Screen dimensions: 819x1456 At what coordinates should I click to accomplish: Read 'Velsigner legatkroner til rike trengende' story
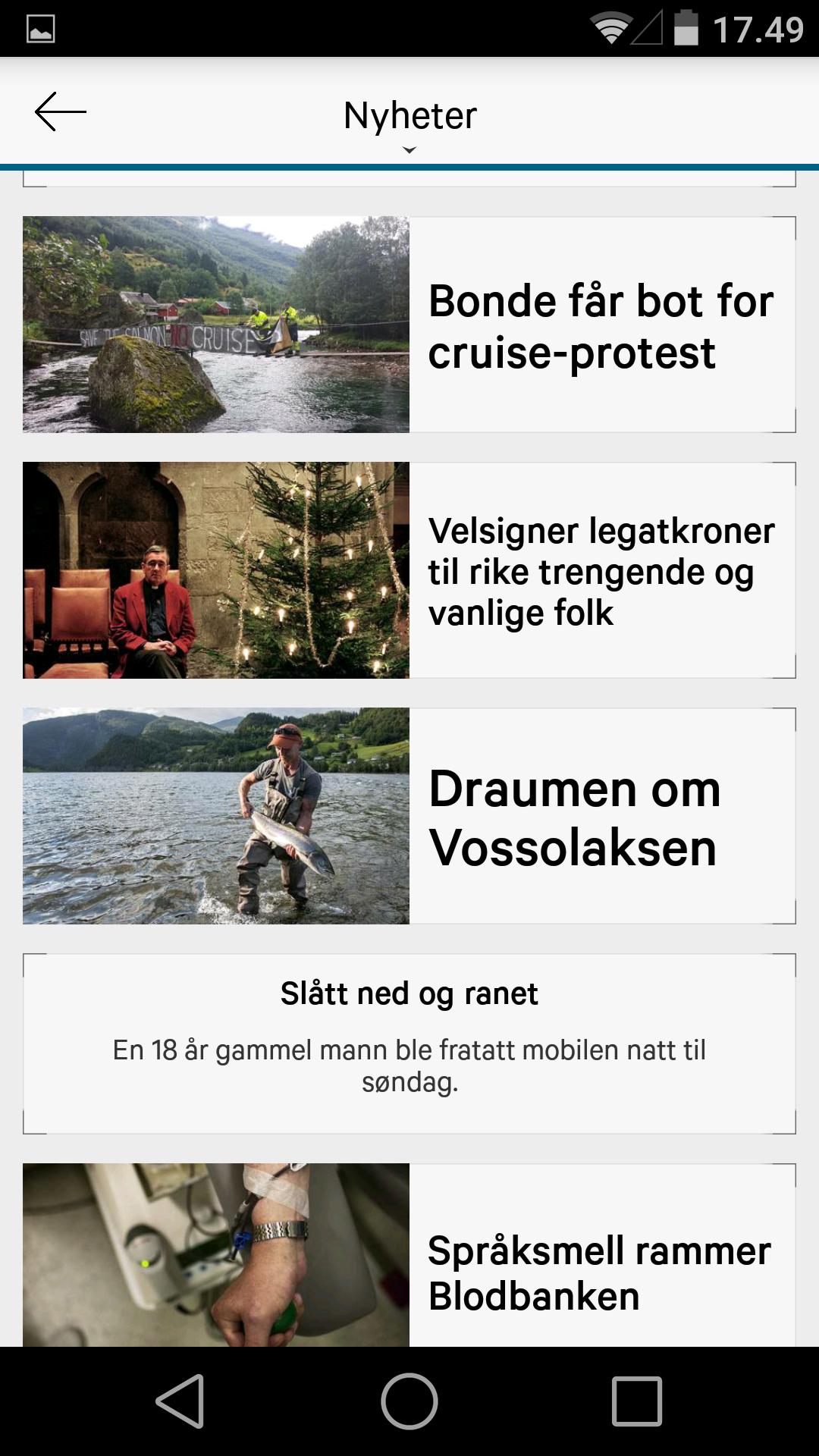coord(601,571)
